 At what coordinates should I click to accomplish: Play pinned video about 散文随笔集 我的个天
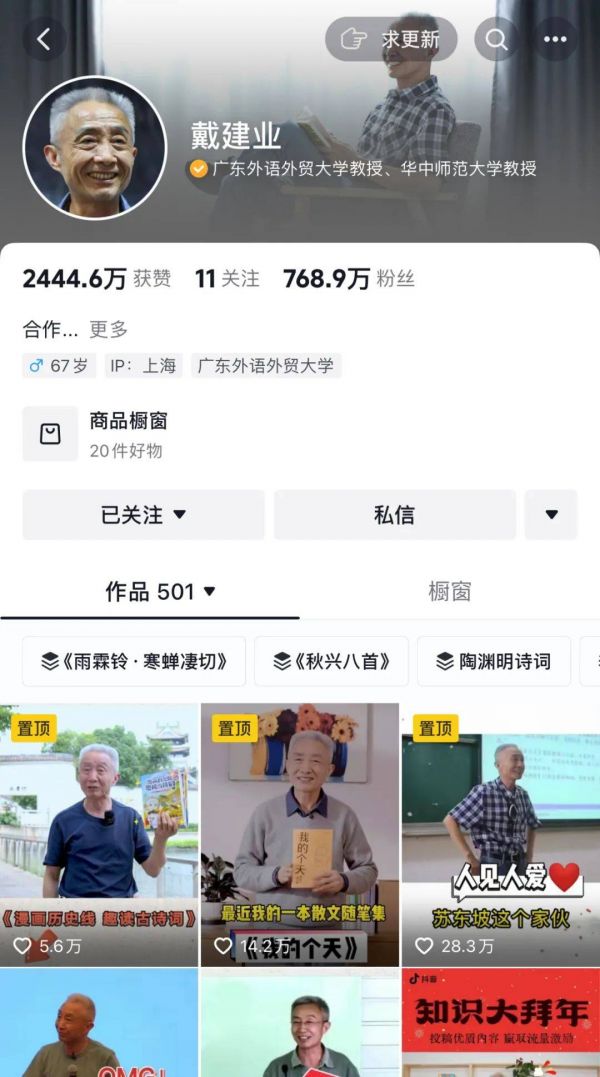click(299, 835)
